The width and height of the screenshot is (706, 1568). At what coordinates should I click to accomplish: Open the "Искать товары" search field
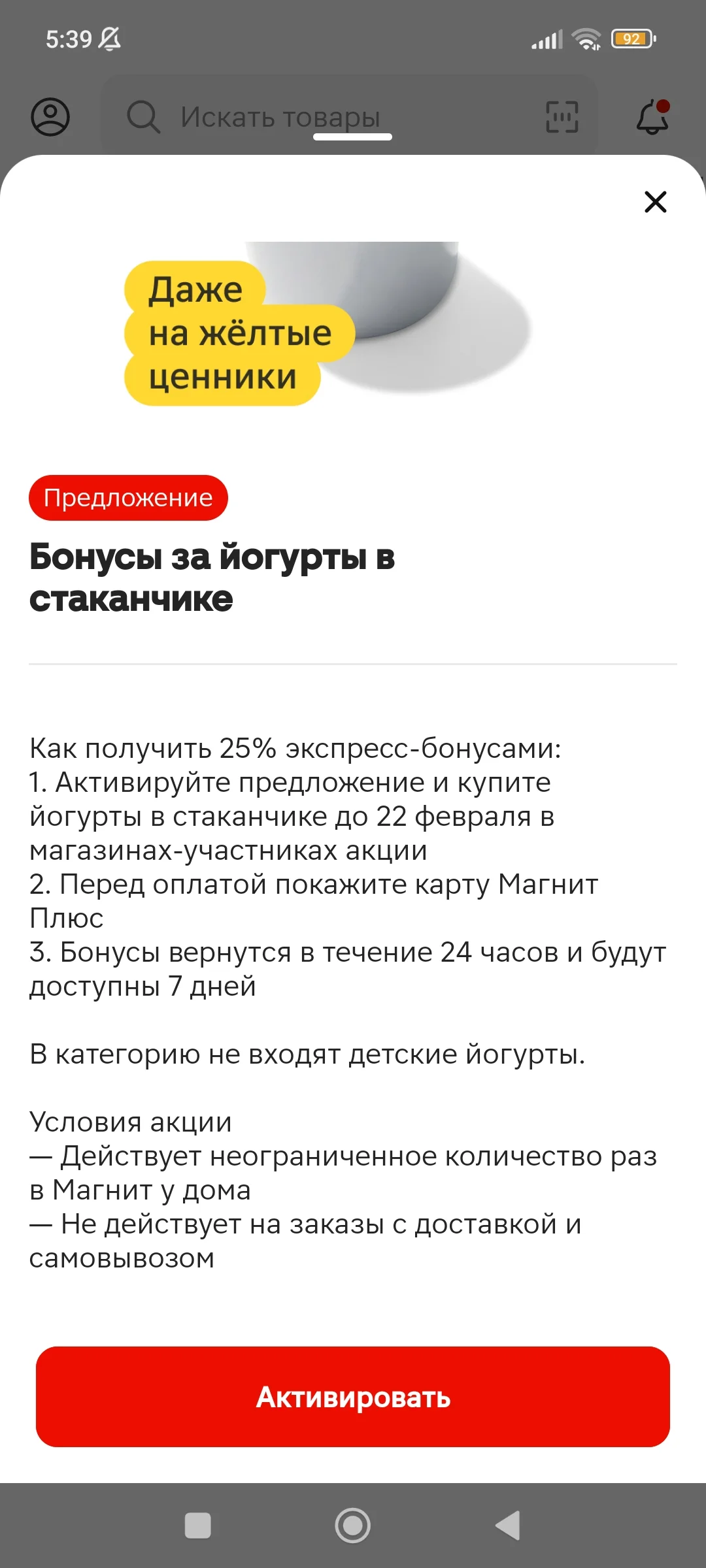(x=349, y=116)
